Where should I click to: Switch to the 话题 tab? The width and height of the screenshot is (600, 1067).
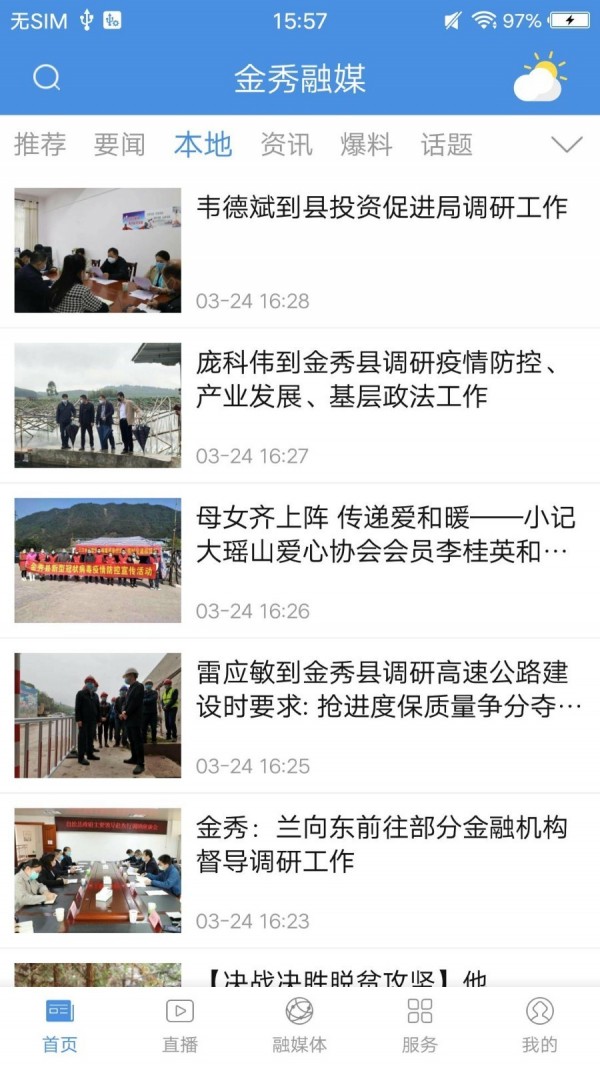click(446, 145)
